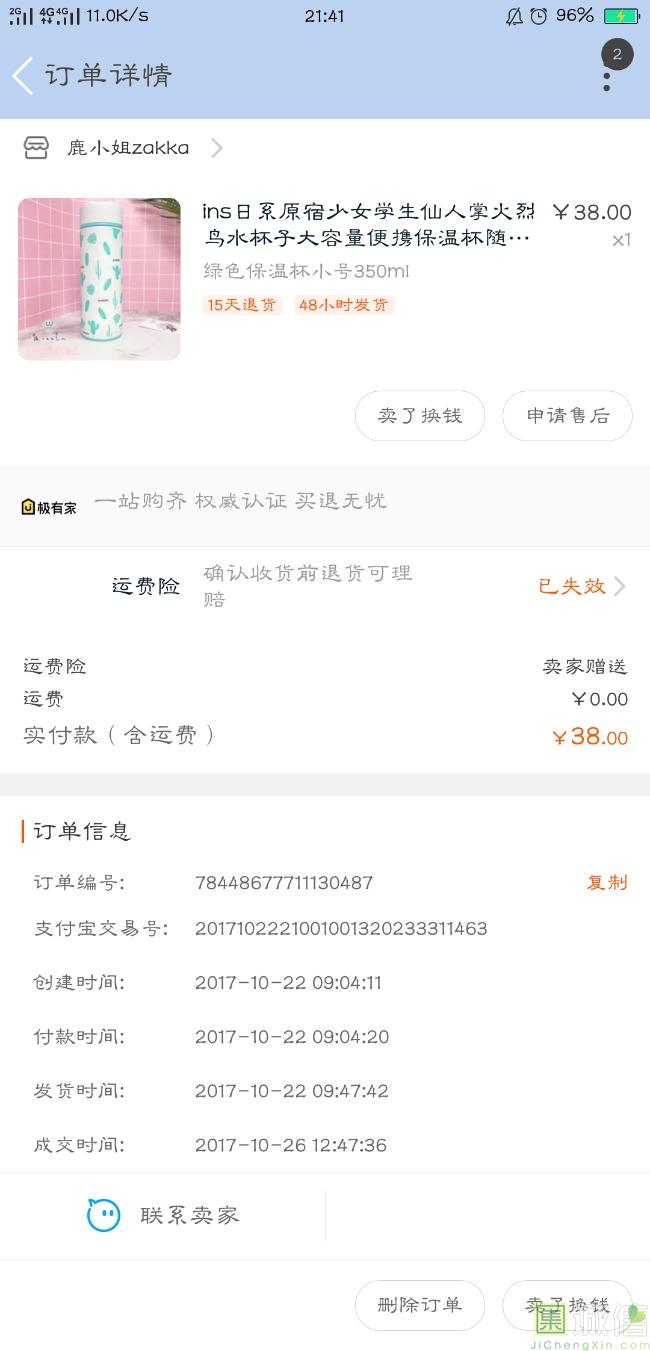Go back from the 订单详情 page
The image size is (650, 1351).
[x=24, y=76]
